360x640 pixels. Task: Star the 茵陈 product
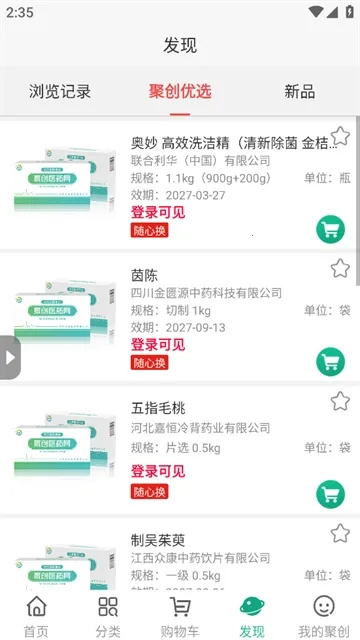[340, 269]
